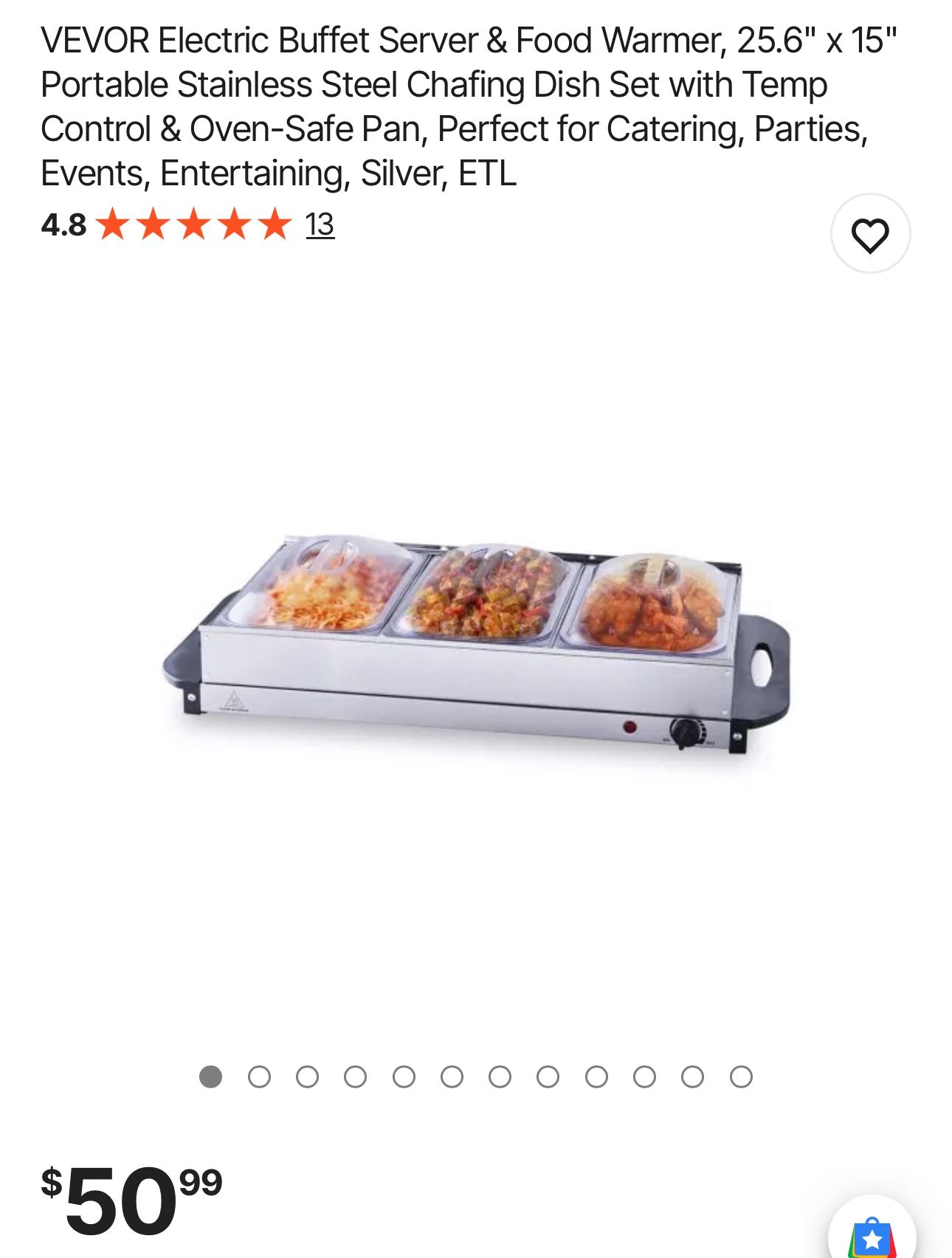Select the third image carousel dot
Viewport: 952px width, 1258px height.
click(x=307, y=1075)
